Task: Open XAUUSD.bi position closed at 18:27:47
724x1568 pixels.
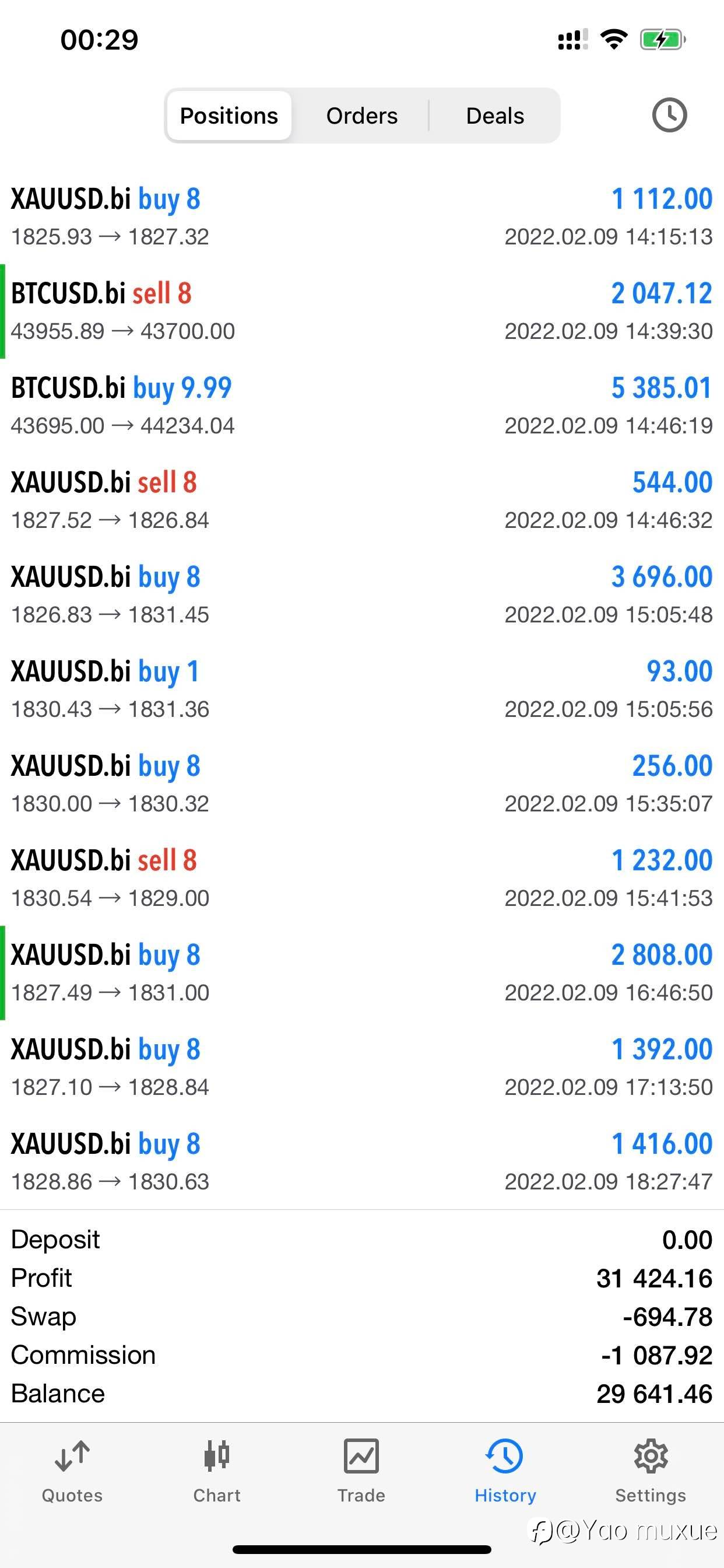Action: [362, 1162]
